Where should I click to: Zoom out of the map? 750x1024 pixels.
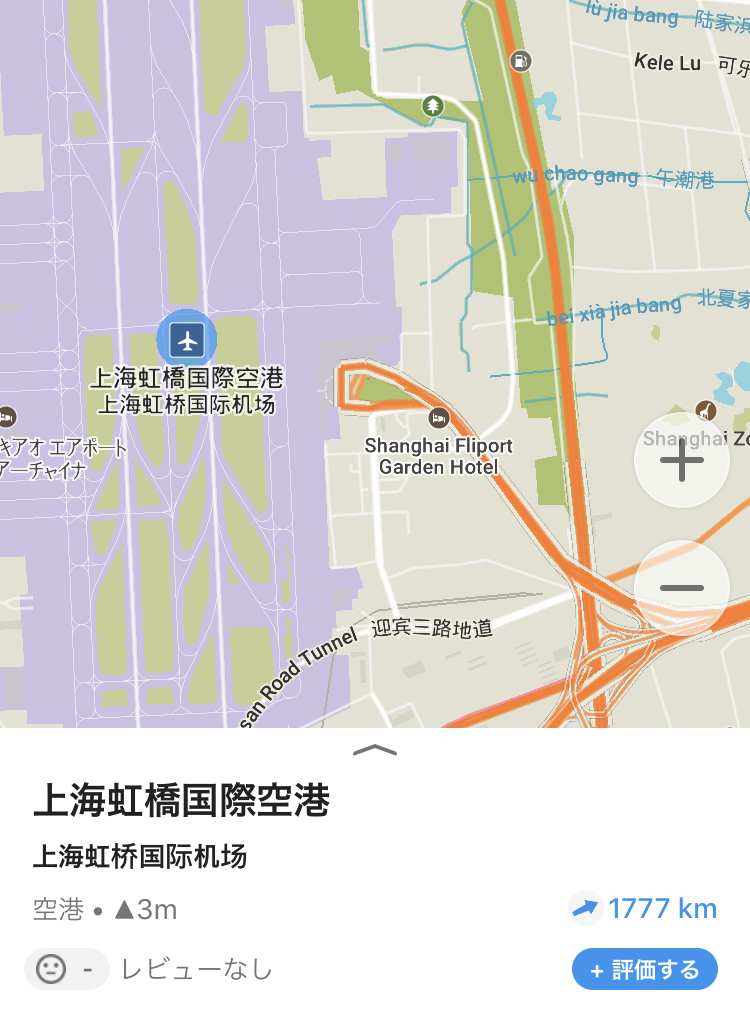pyautogui.click(x=682, y=588)
